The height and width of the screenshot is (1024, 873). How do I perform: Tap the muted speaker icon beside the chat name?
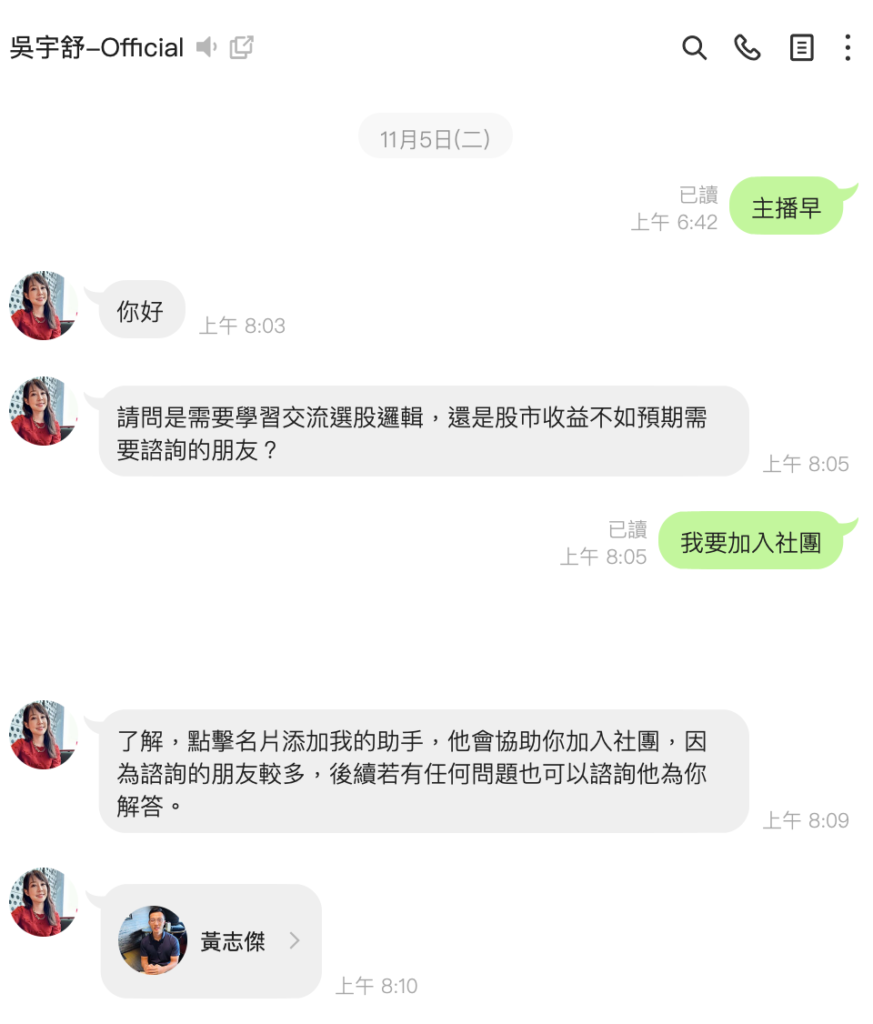click(x=207, y=46)
